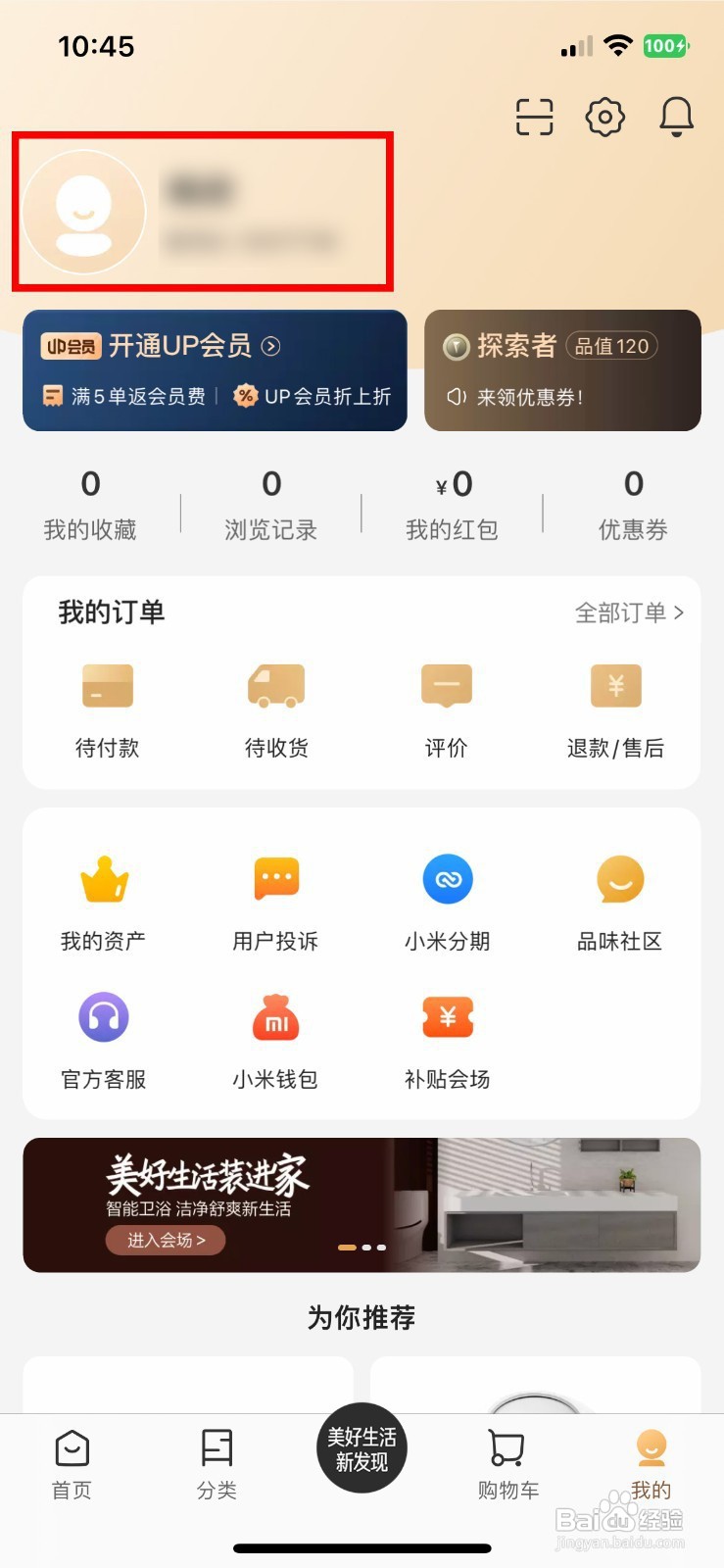
Task: Open the settings gear
Action: pos(605,117)
